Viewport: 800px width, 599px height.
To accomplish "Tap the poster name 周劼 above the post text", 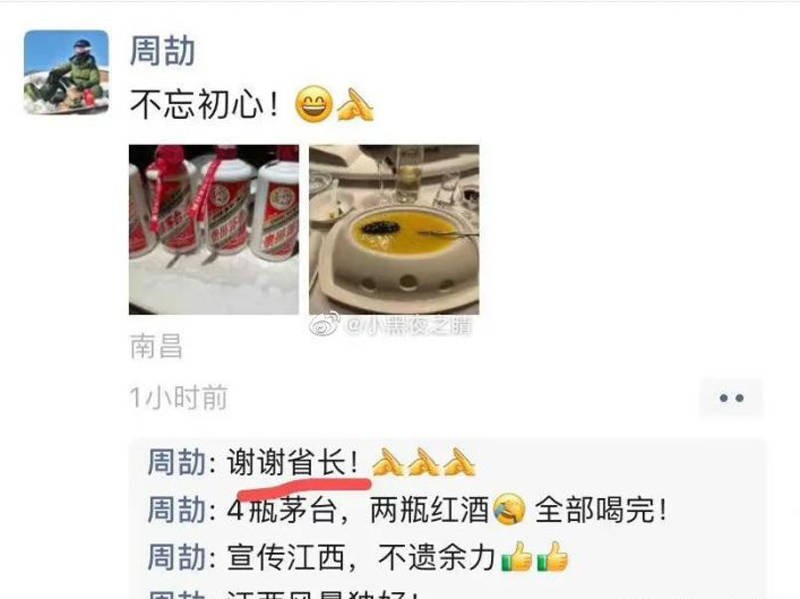I will 163,52.
